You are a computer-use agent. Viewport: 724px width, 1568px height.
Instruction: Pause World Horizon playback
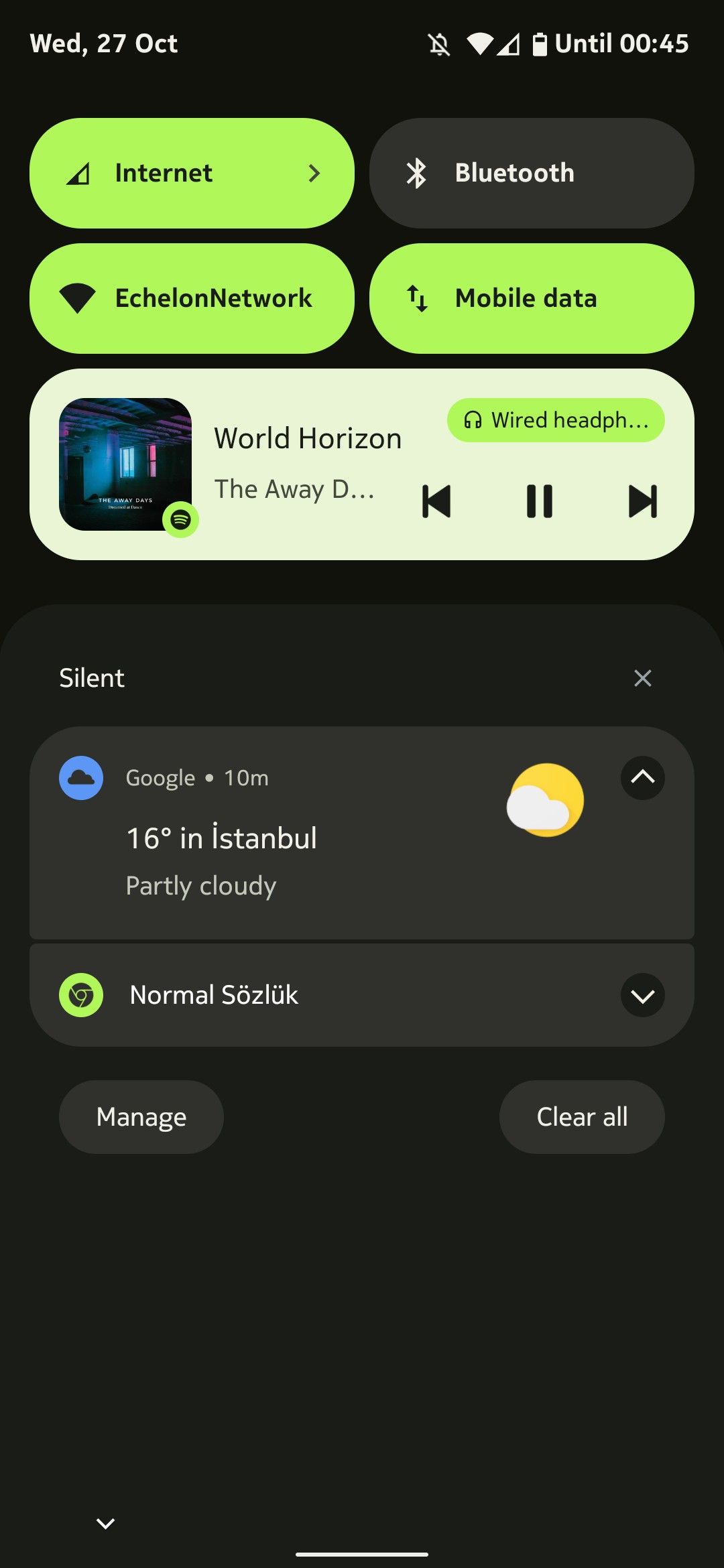[x=540, y=501]
